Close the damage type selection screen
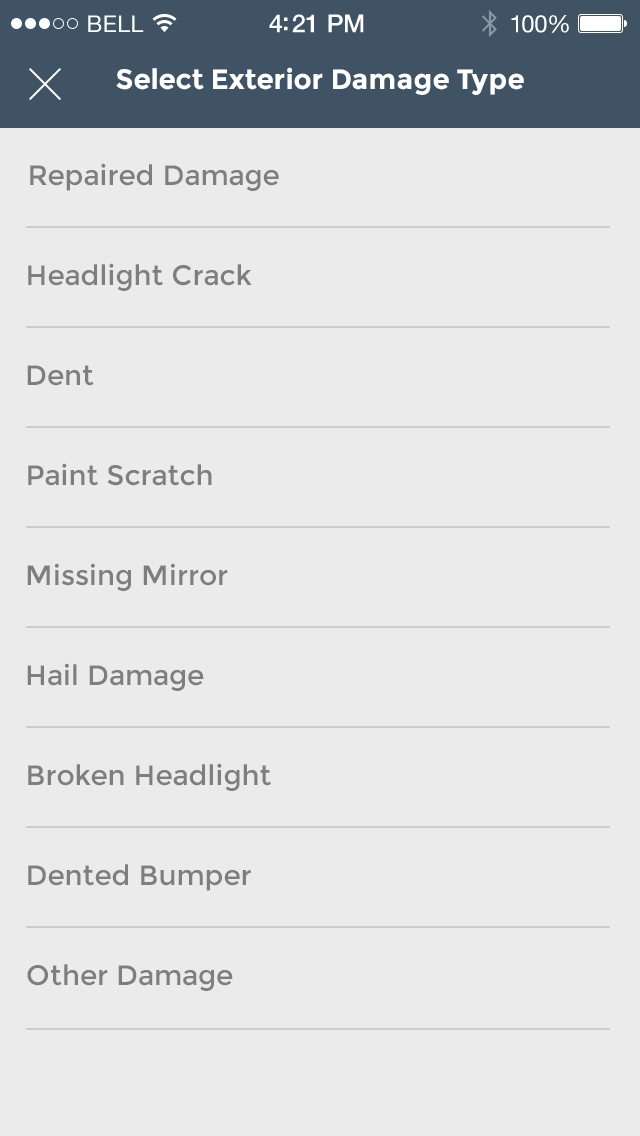The image size is (640, 1136). [45, 84]
